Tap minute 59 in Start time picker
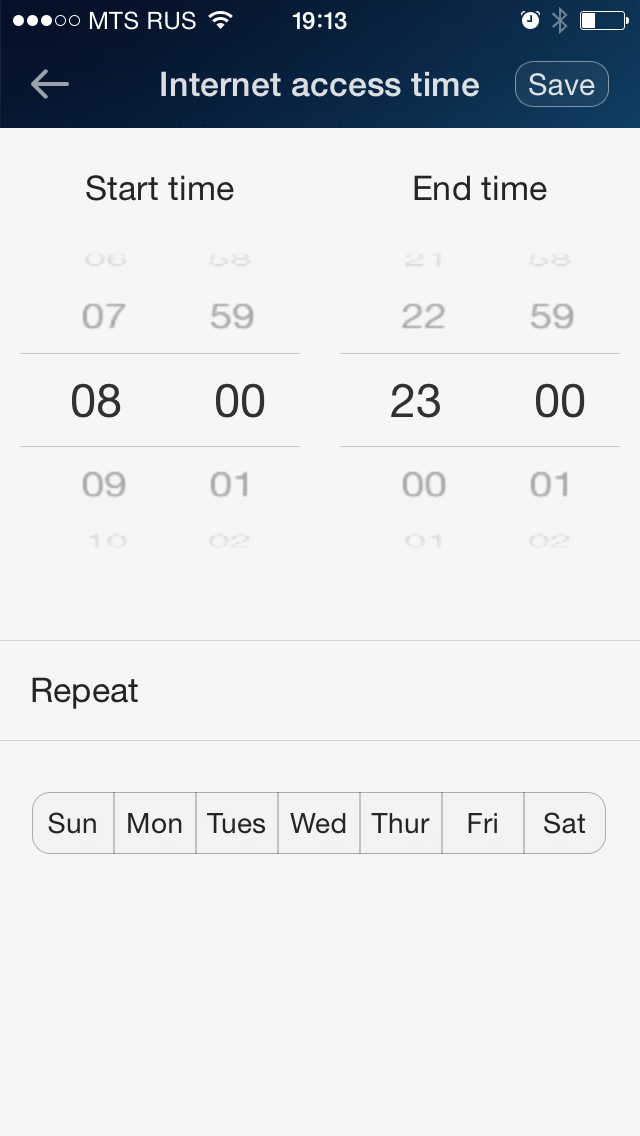This screenshot has height=1136, width=640. (232, 317)
